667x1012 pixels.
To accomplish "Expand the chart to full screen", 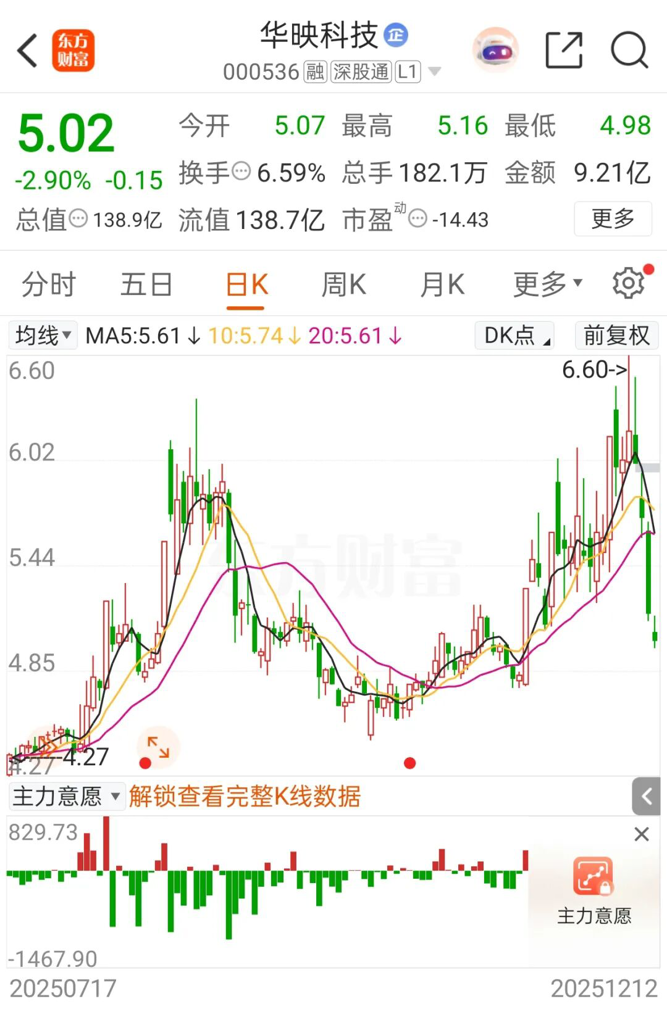I will tap(158, 745).
